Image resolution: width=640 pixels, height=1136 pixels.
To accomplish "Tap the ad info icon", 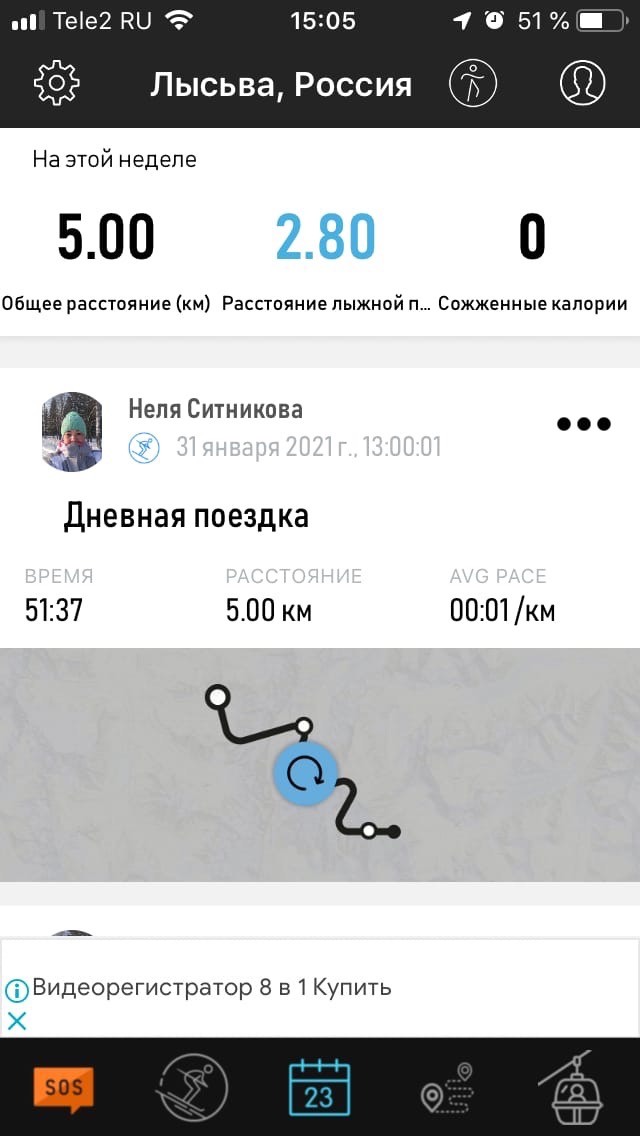I will [x=17, y=991].
